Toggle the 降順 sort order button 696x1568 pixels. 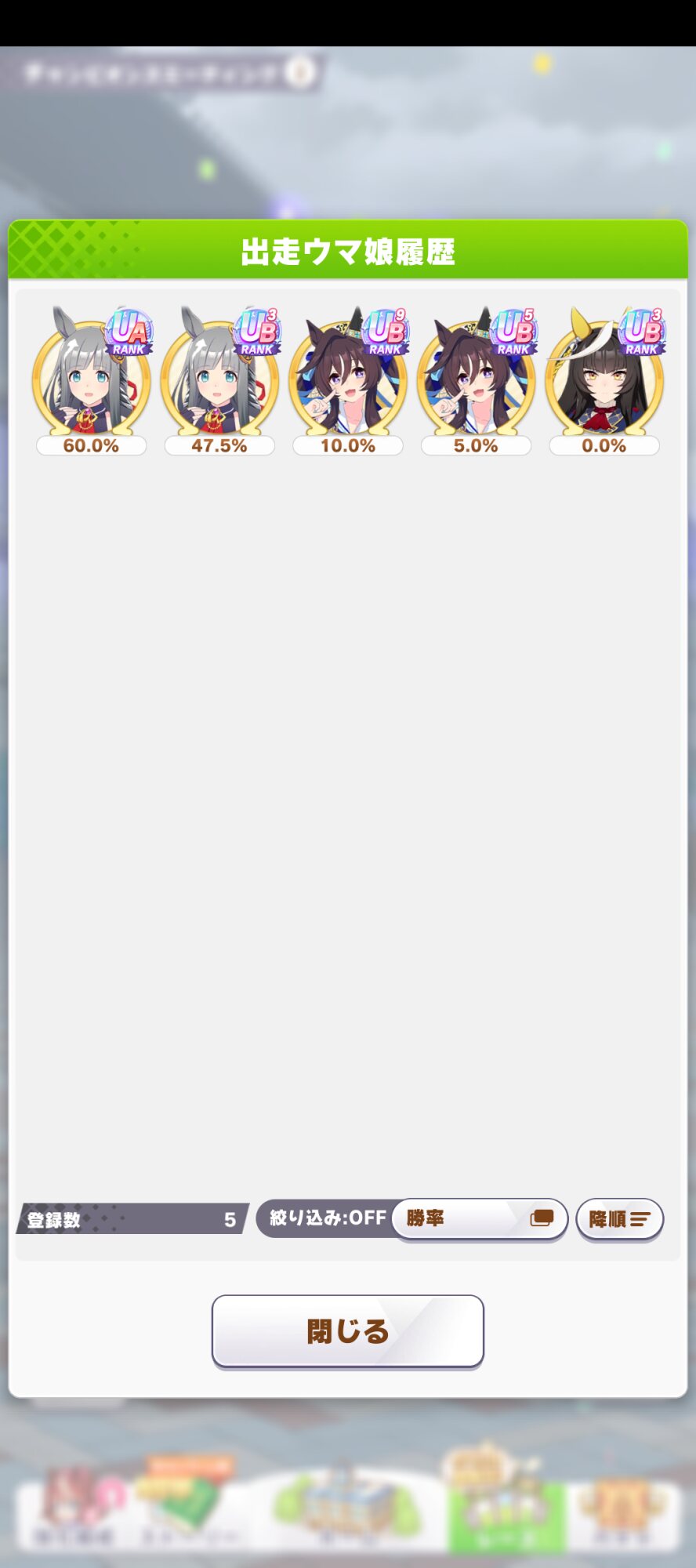pyautogui.click(x=620, y=1219)
